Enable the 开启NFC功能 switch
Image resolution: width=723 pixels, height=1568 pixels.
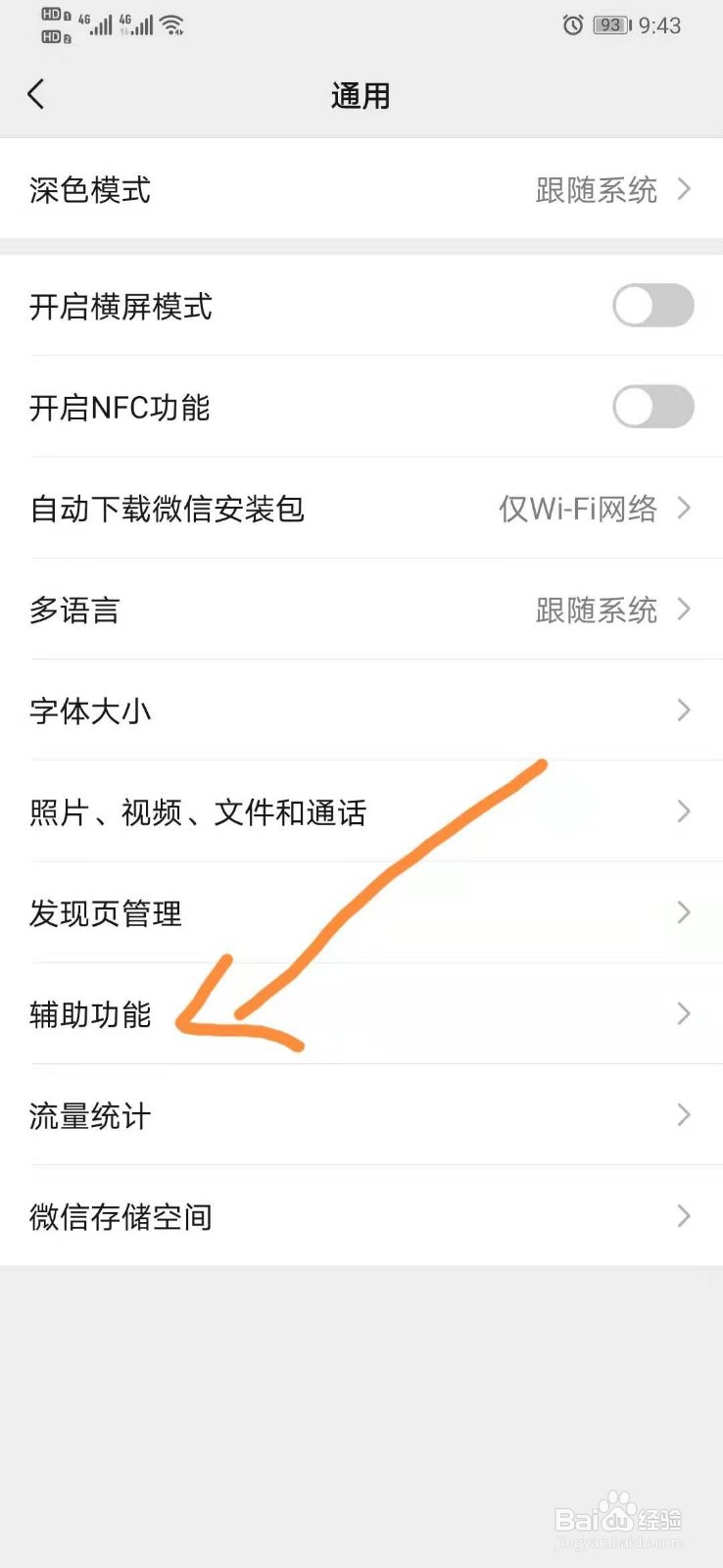click(x=652, y=407)
